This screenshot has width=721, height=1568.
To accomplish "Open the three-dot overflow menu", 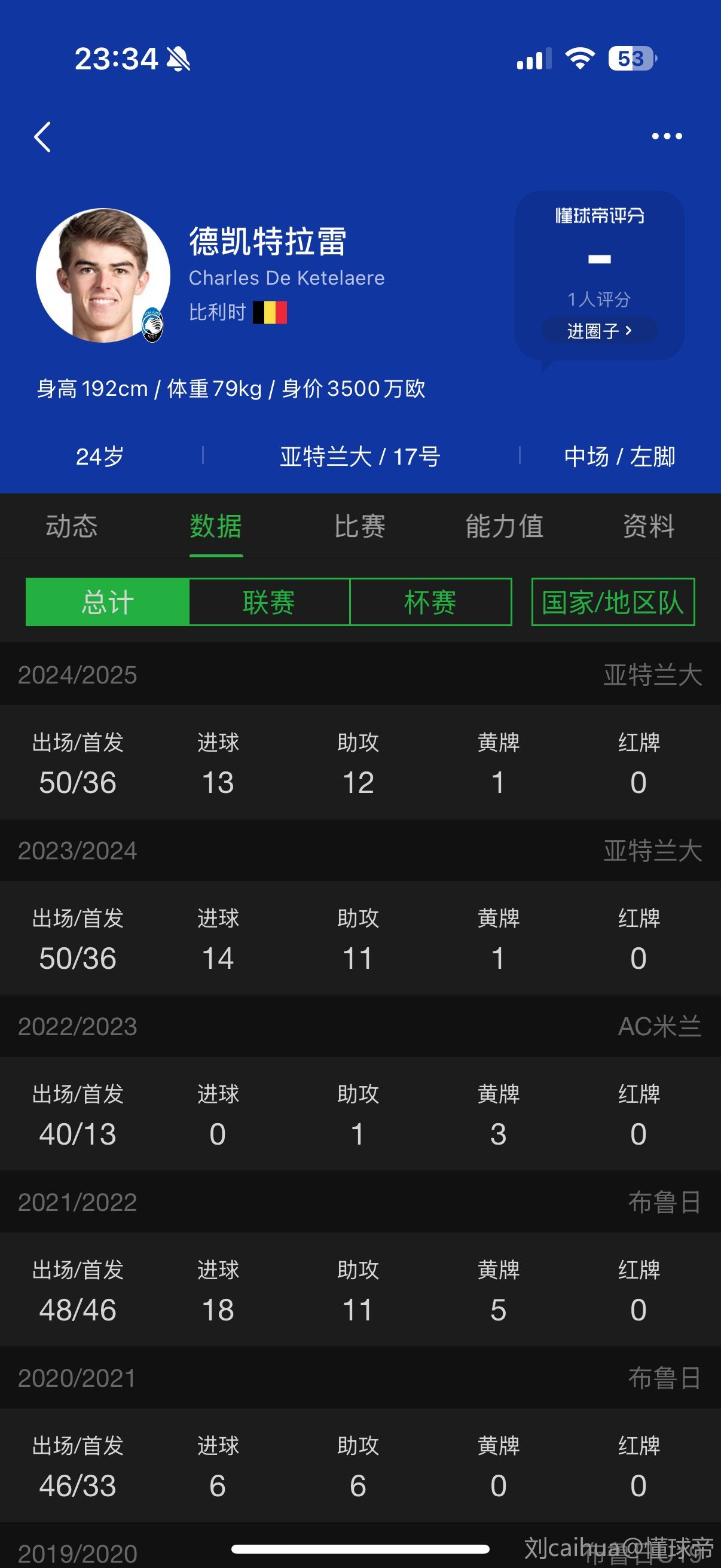I will tap(667, 136).
